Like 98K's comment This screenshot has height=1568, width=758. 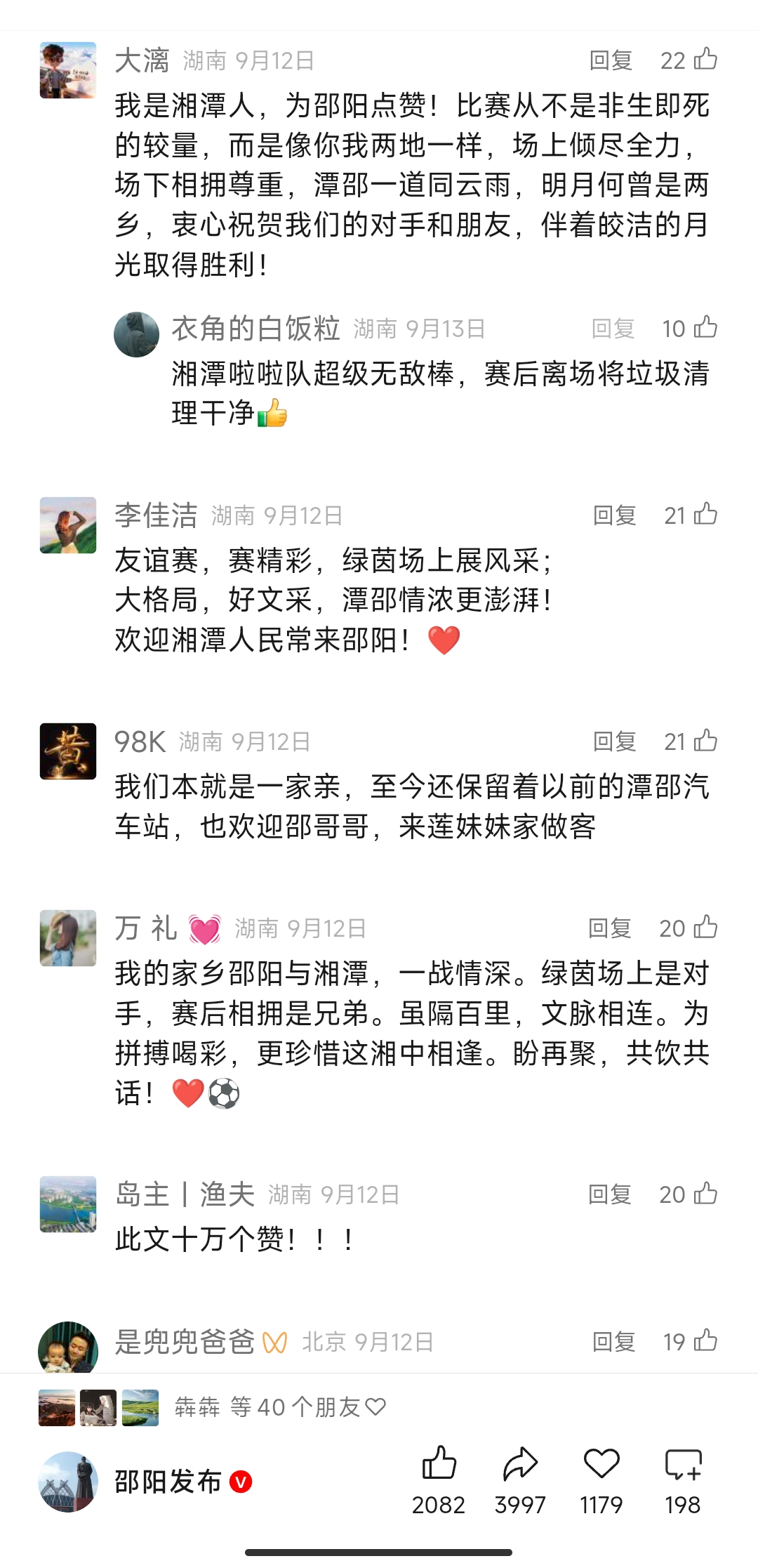point(705,741)
